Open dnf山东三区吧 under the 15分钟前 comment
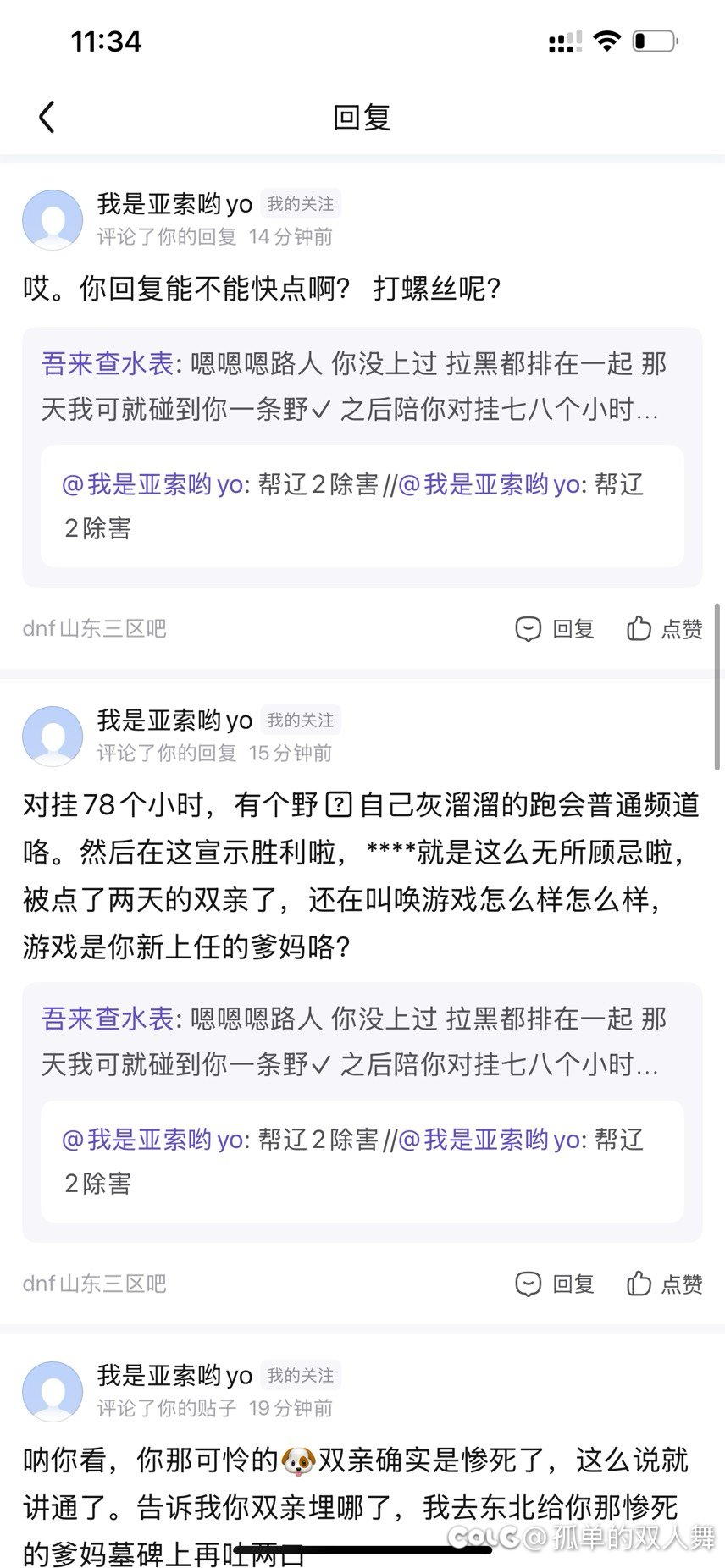 pyautogui.click(x=94, y=1284)
